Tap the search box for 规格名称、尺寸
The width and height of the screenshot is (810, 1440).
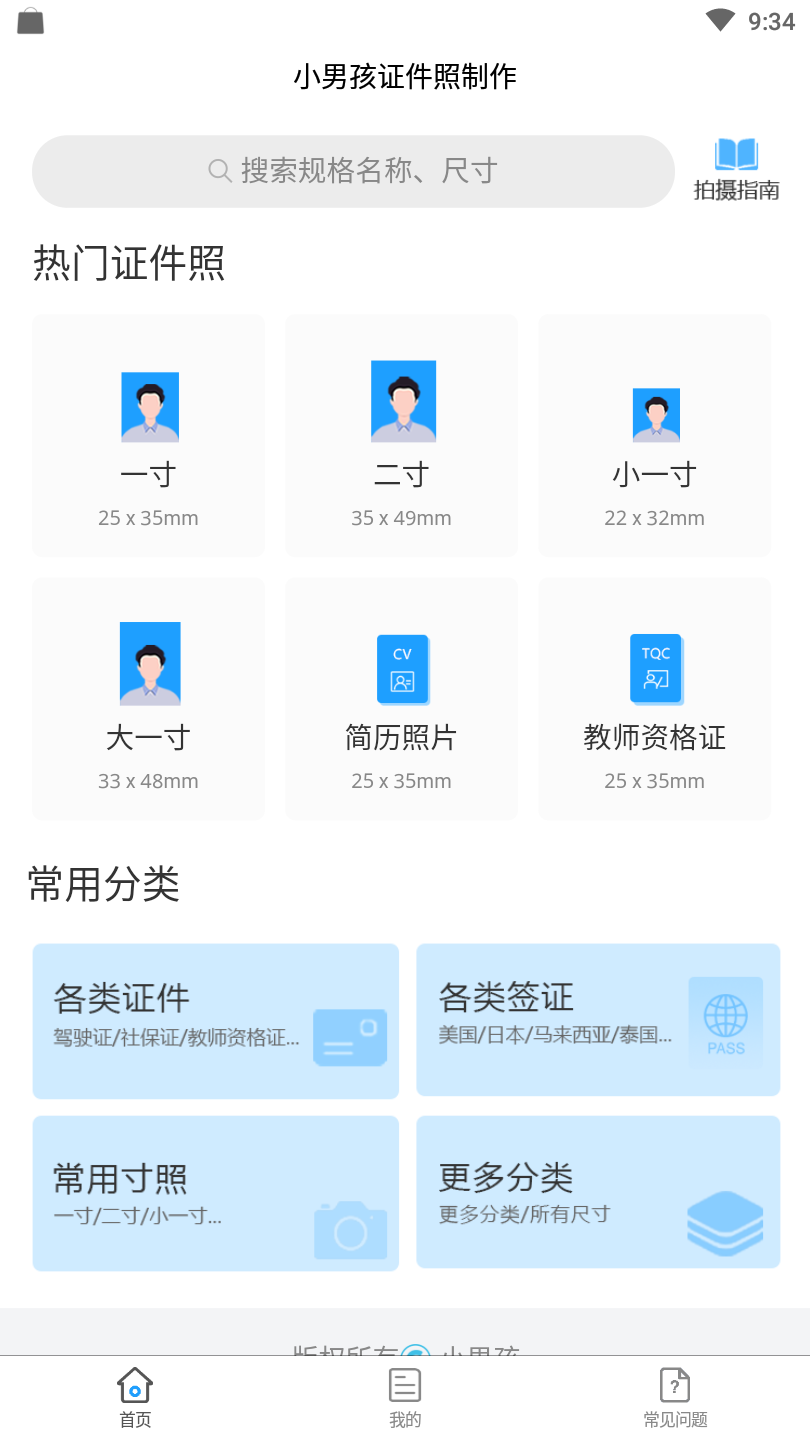point(353,171)
